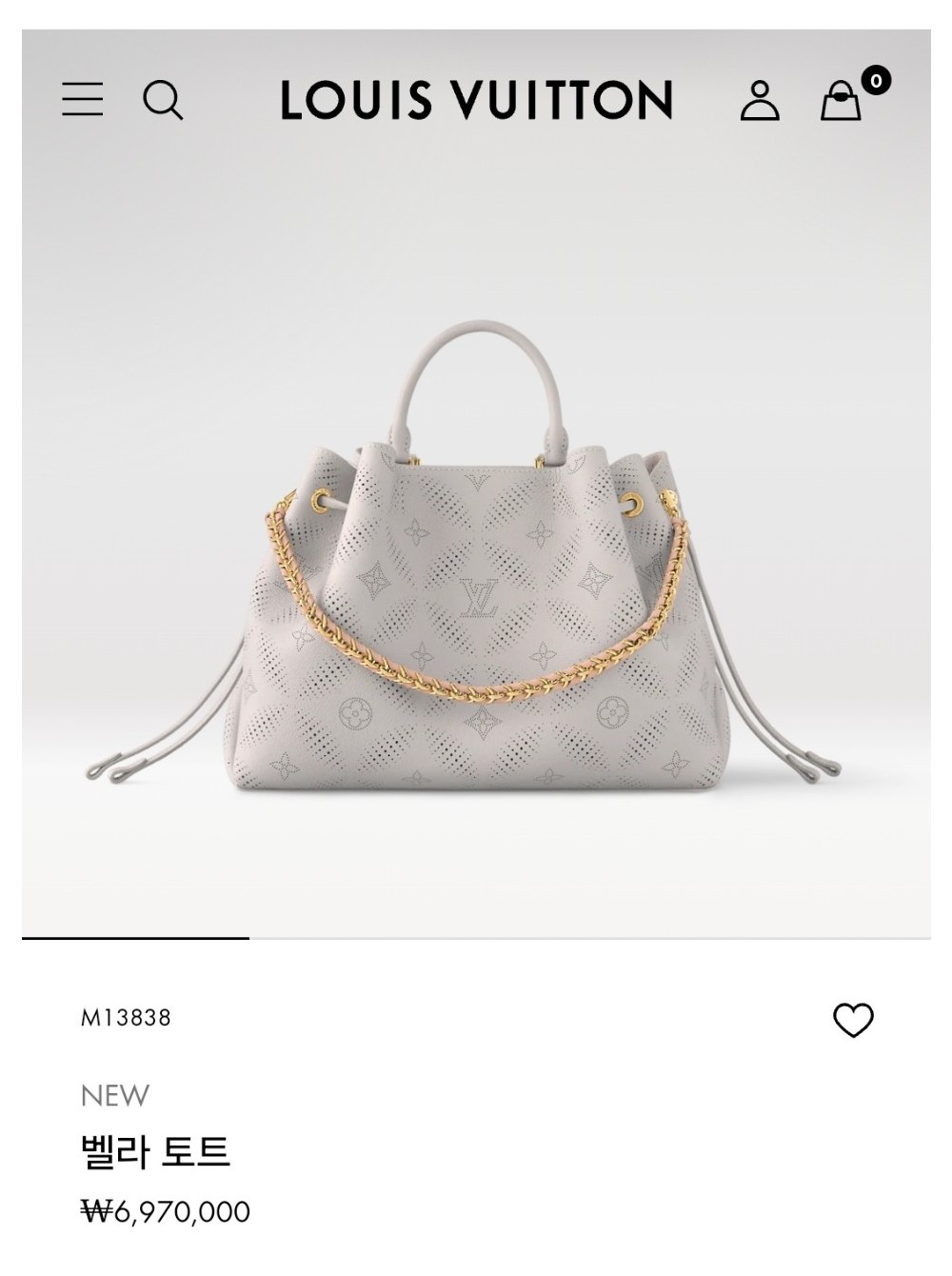Viewport: 952px width, 1276px height.
Task: Go to Louis Vuitton home page
Action: [x=476, y=100]
